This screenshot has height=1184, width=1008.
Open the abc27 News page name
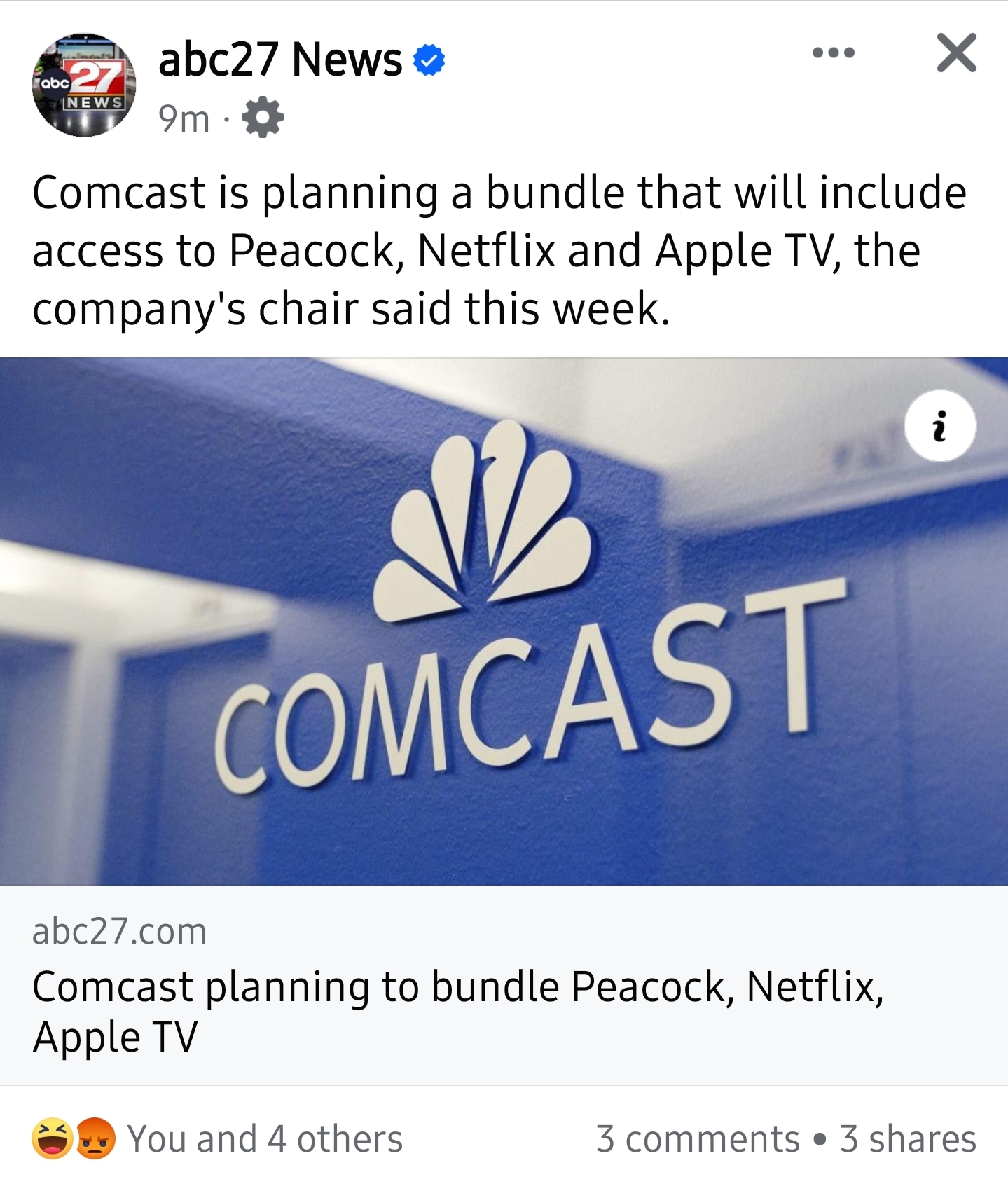(x=280, y=60)
